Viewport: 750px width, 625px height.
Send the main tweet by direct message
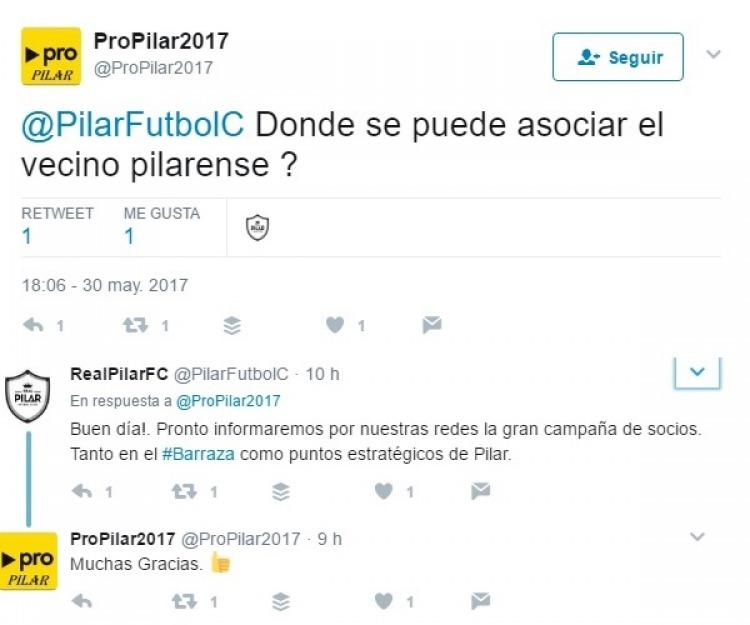(x=432, y=325)
